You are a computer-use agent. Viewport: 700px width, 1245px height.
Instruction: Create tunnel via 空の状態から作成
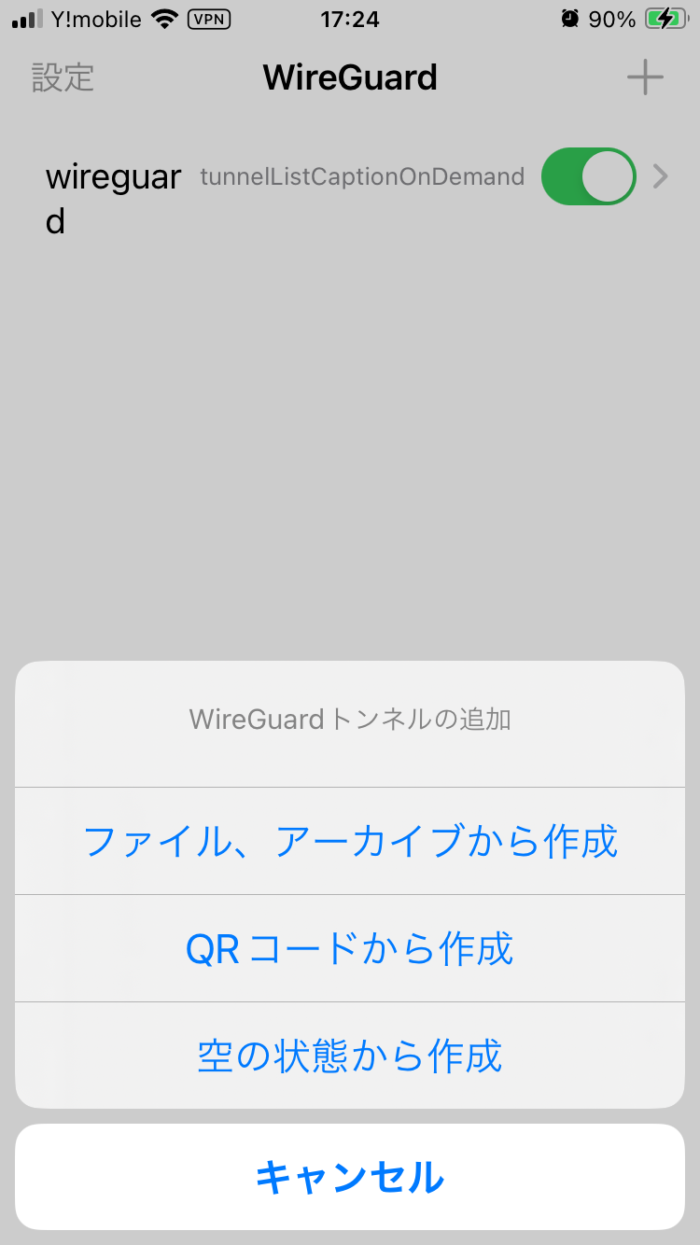click(350, 1055)
